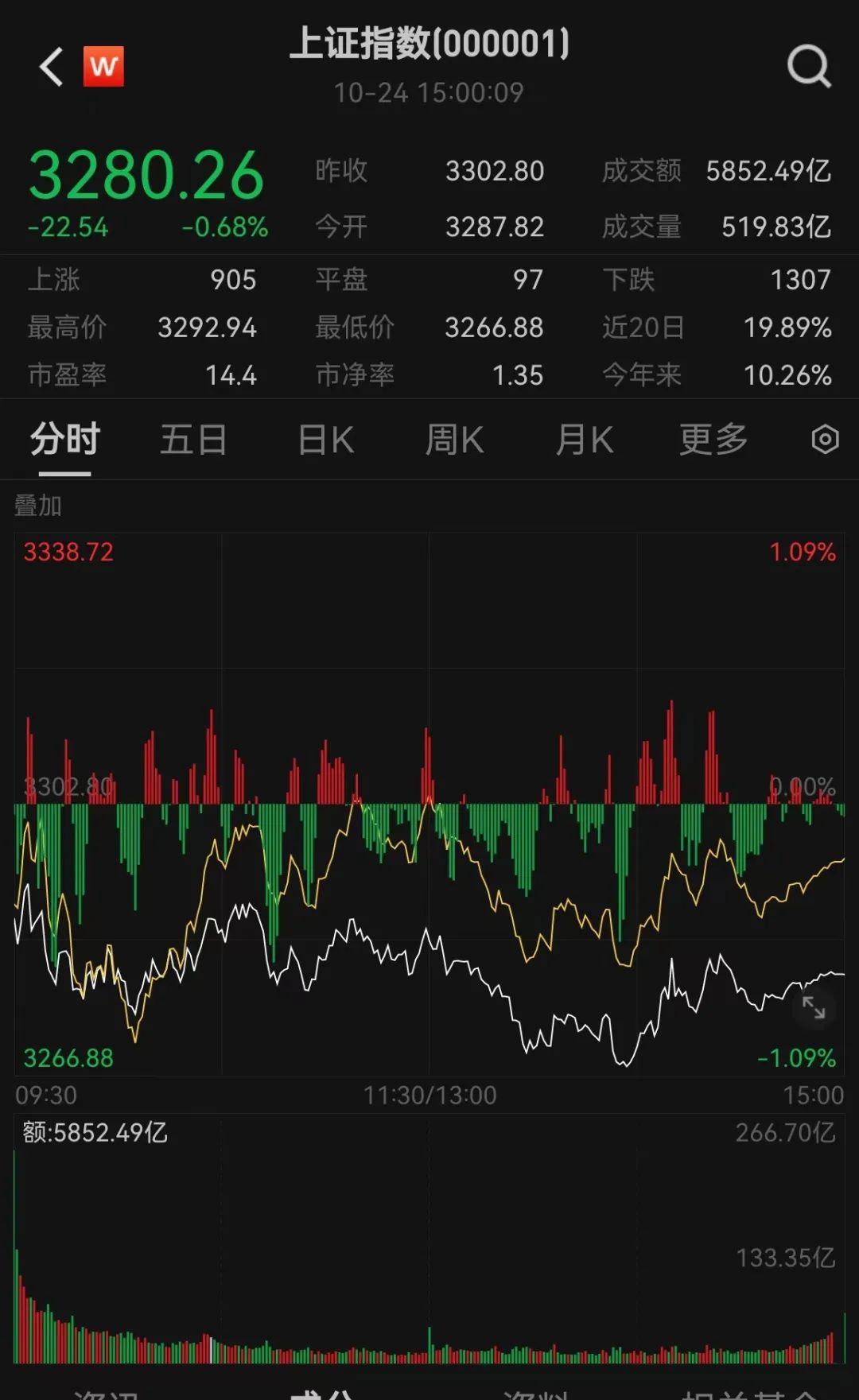Go back using the arrow
859x1400 pixels.
click(x=51, y=67)
